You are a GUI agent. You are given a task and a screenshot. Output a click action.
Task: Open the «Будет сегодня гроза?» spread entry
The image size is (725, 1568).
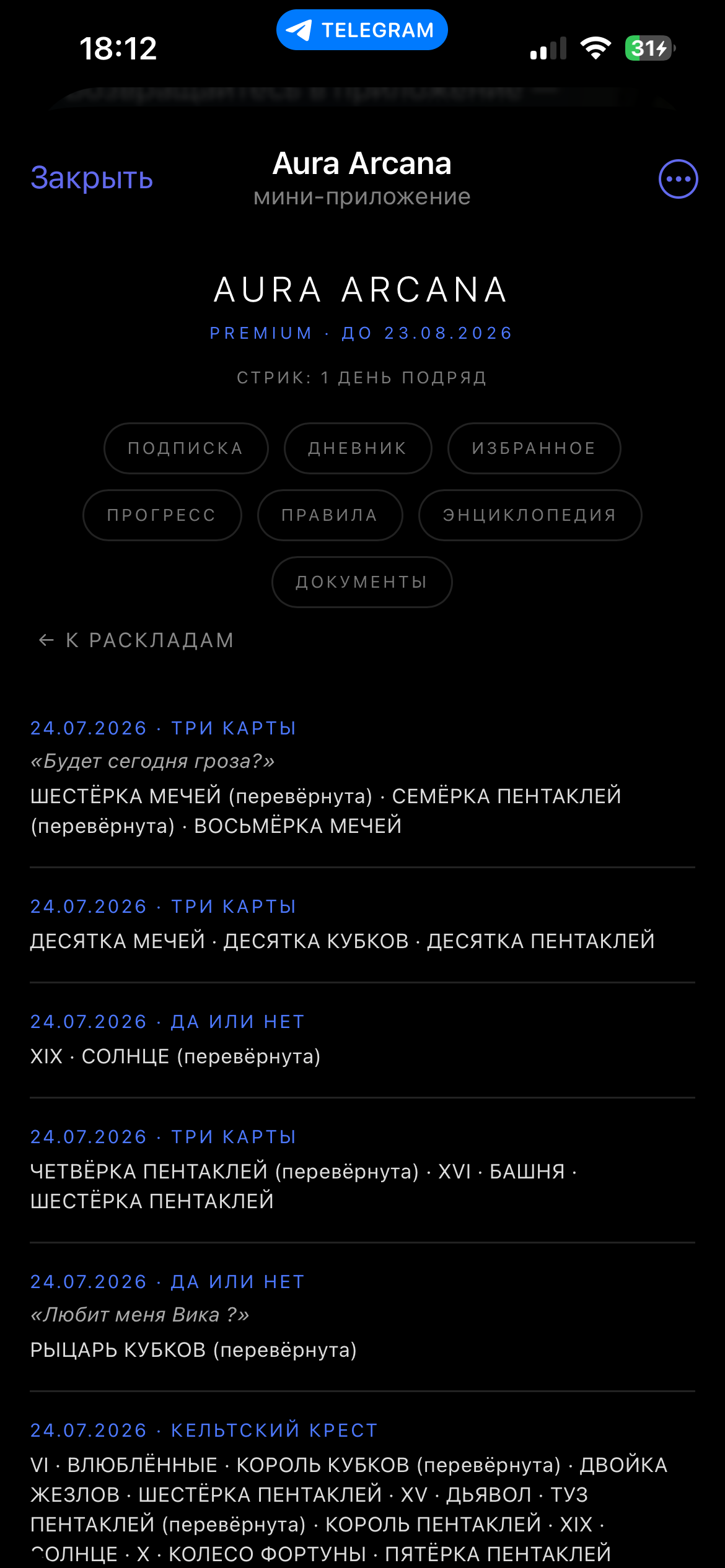[x=362, y=777]
